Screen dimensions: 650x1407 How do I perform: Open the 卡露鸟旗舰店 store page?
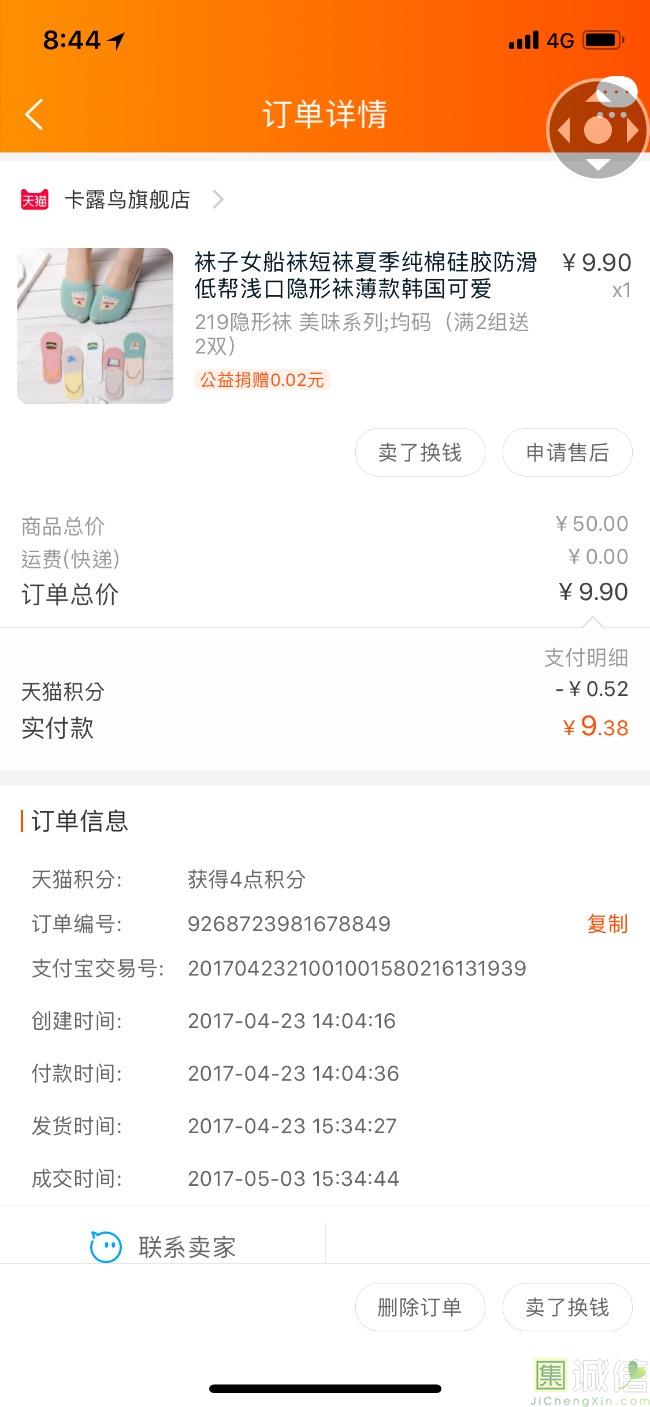click(126, 200)
